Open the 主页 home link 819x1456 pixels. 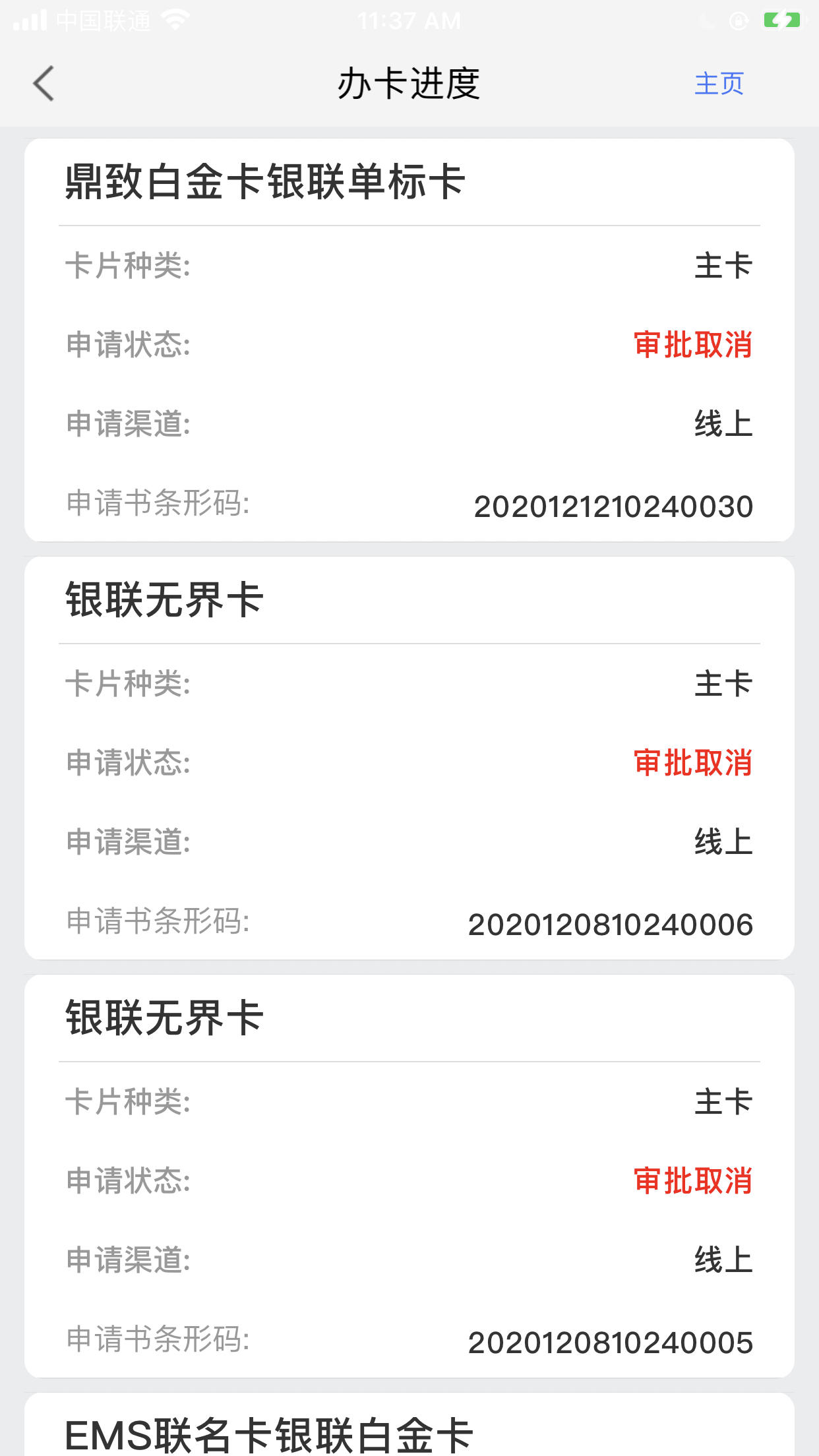pos(719,84)
